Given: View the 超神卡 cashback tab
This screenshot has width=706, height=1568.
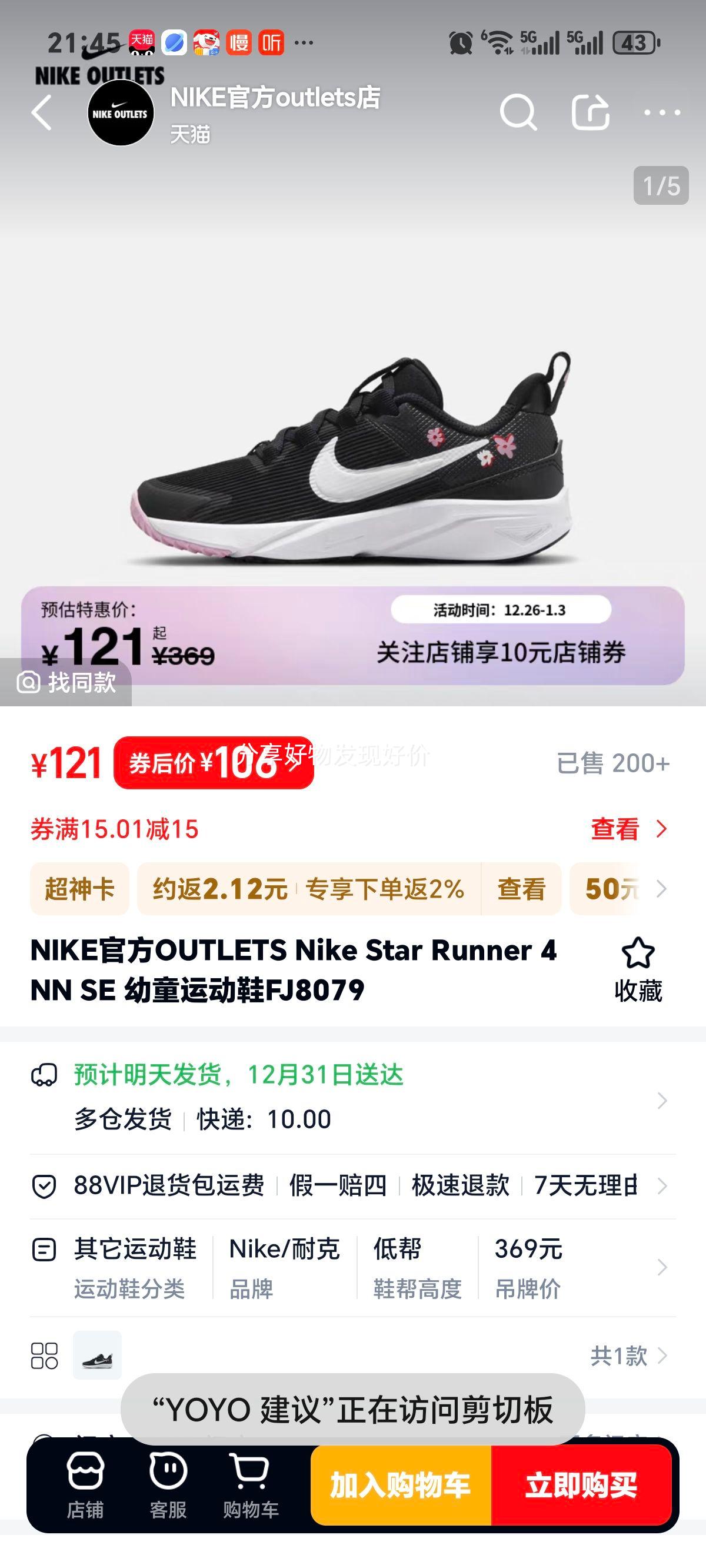Looking at the screenshot, I should click(x=80, y=889).
